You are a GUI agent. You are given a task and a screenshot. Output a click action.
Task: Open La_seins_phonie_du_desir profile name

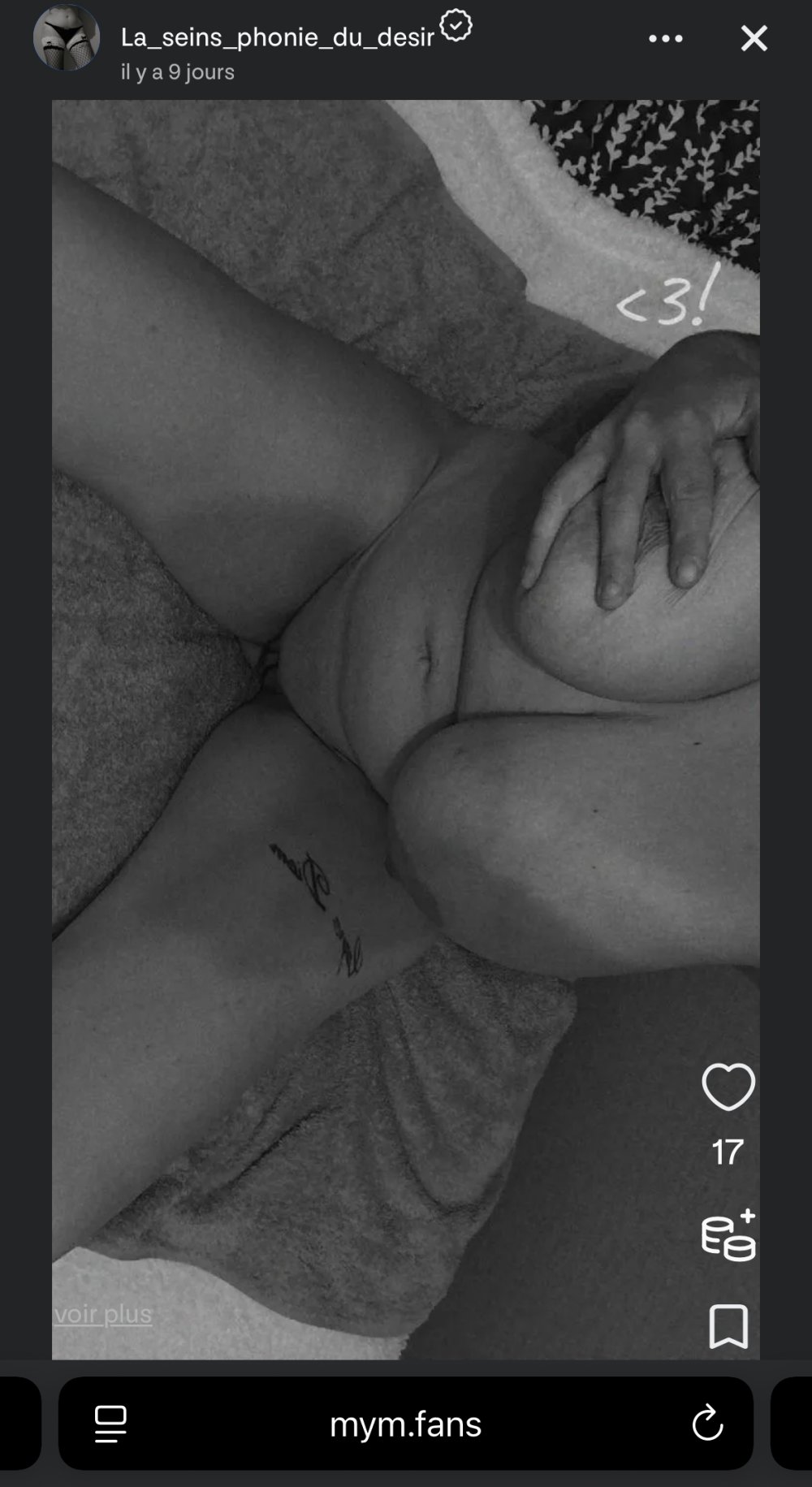pos(277,37)
